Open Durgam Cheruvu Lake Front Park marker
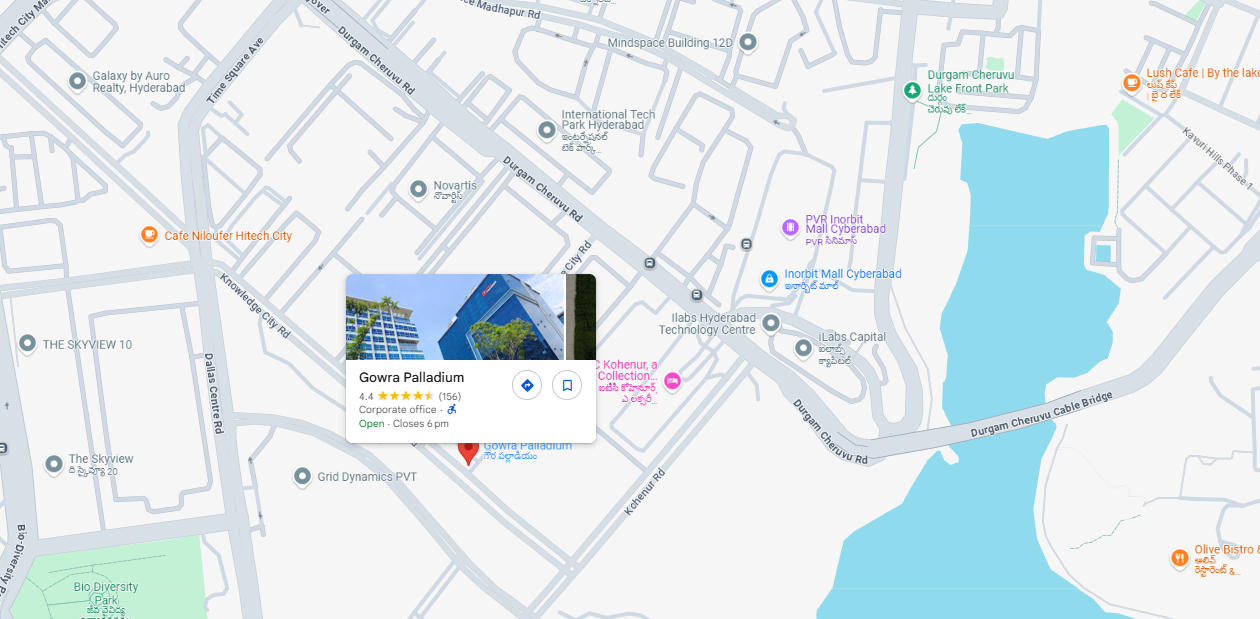 point(911,90)
